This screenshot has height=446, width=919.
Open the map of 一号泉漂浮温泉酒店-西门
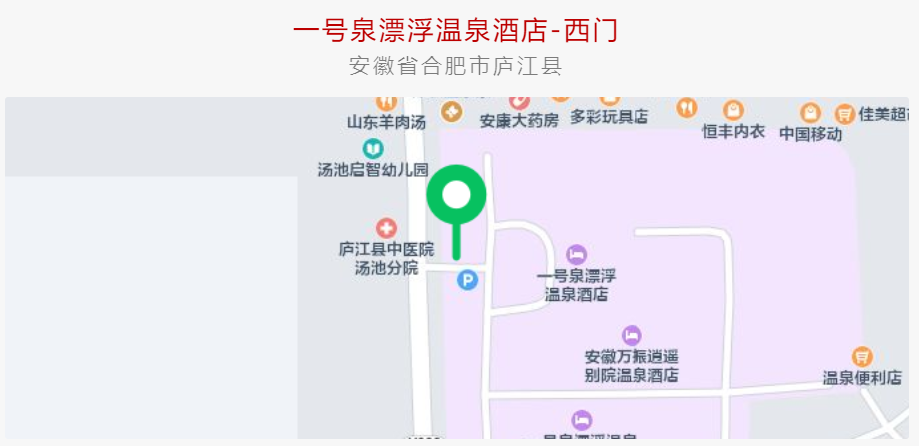[458, 268]
